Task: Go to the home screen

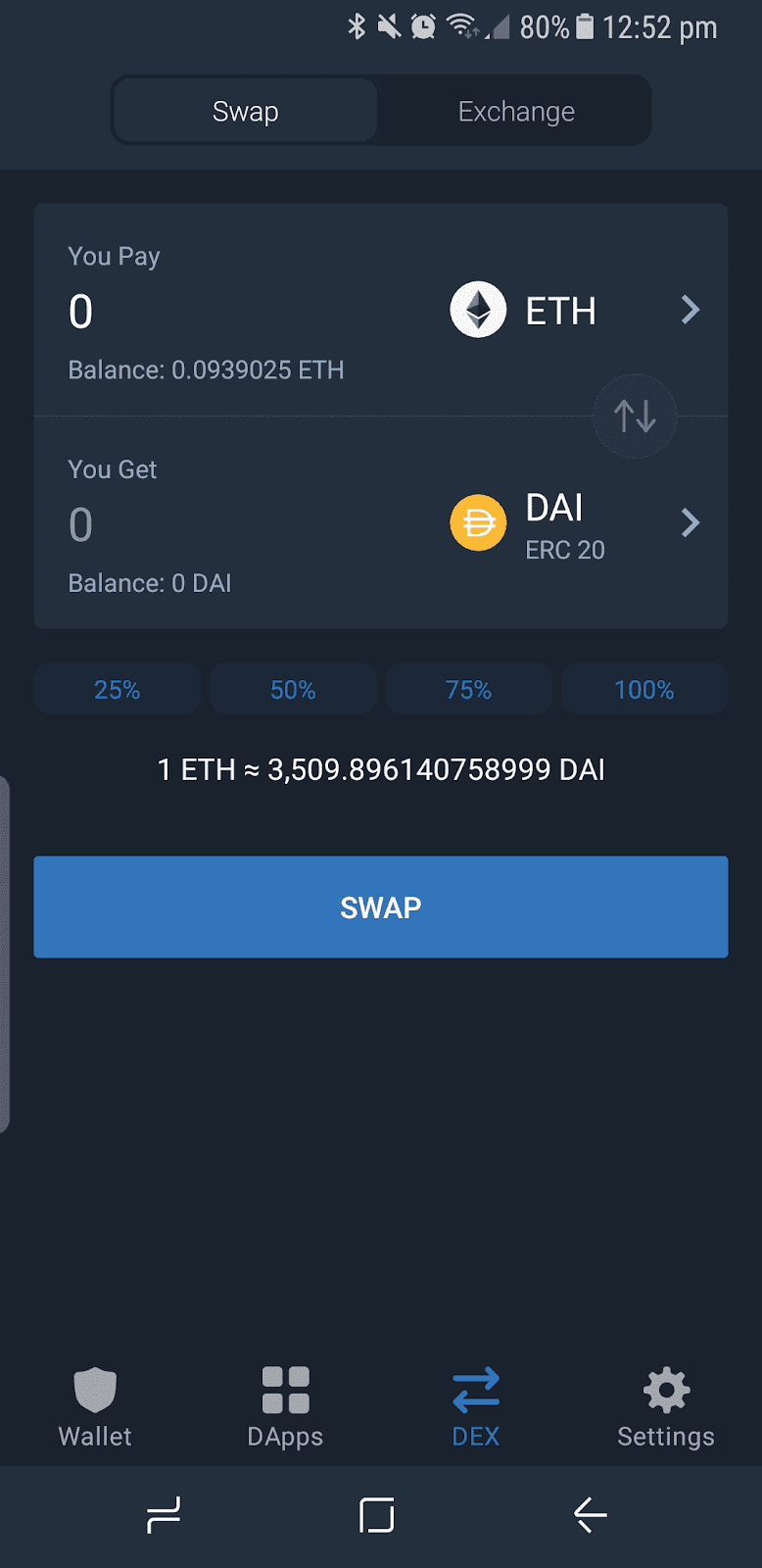Action: point(377,1515)
